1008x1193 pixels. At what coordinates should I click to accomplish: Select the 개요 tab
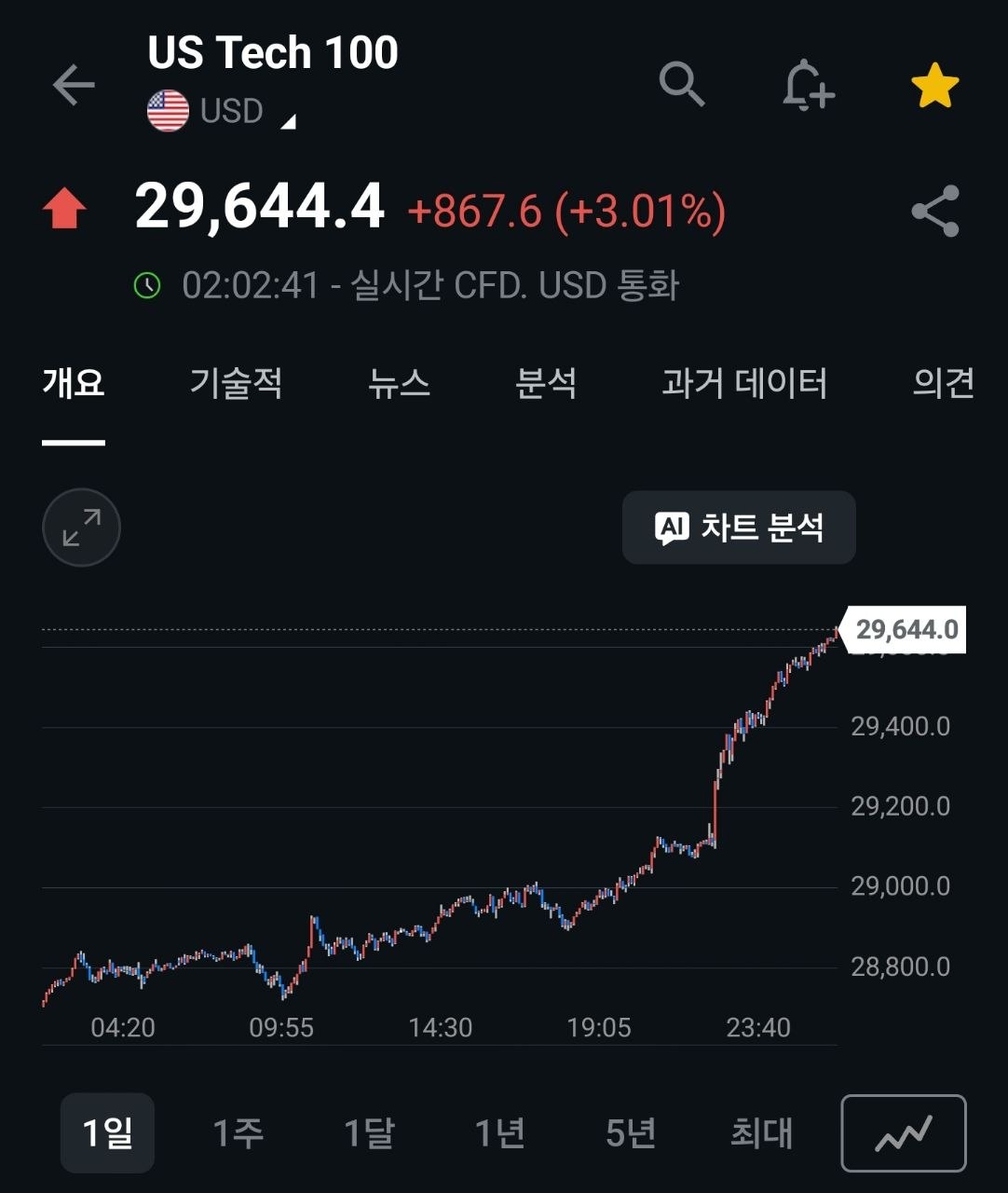[x=74, y=382]
